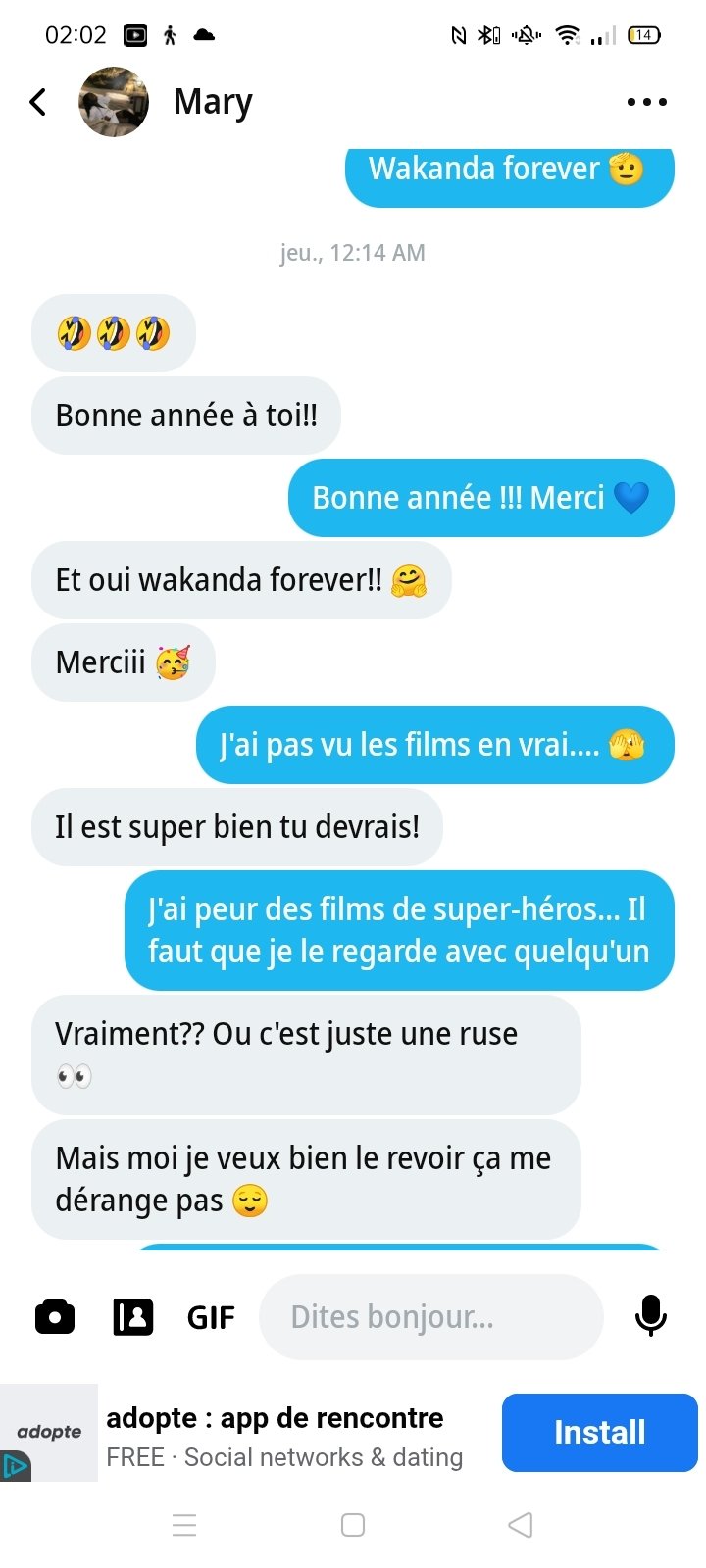Open Mary's profile picture

[114, 102]
